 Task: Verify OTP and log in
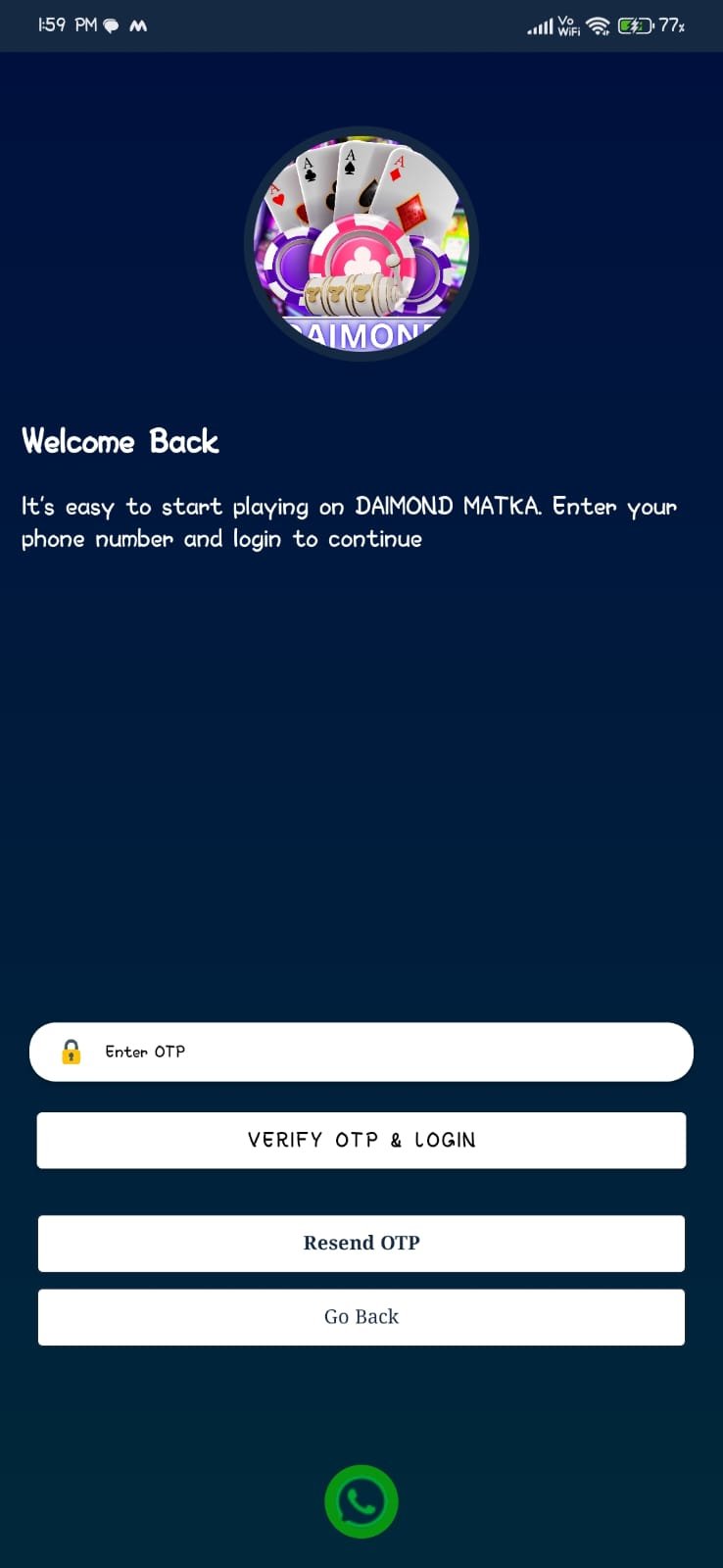pyautogui.click(x=361, y=1140)
